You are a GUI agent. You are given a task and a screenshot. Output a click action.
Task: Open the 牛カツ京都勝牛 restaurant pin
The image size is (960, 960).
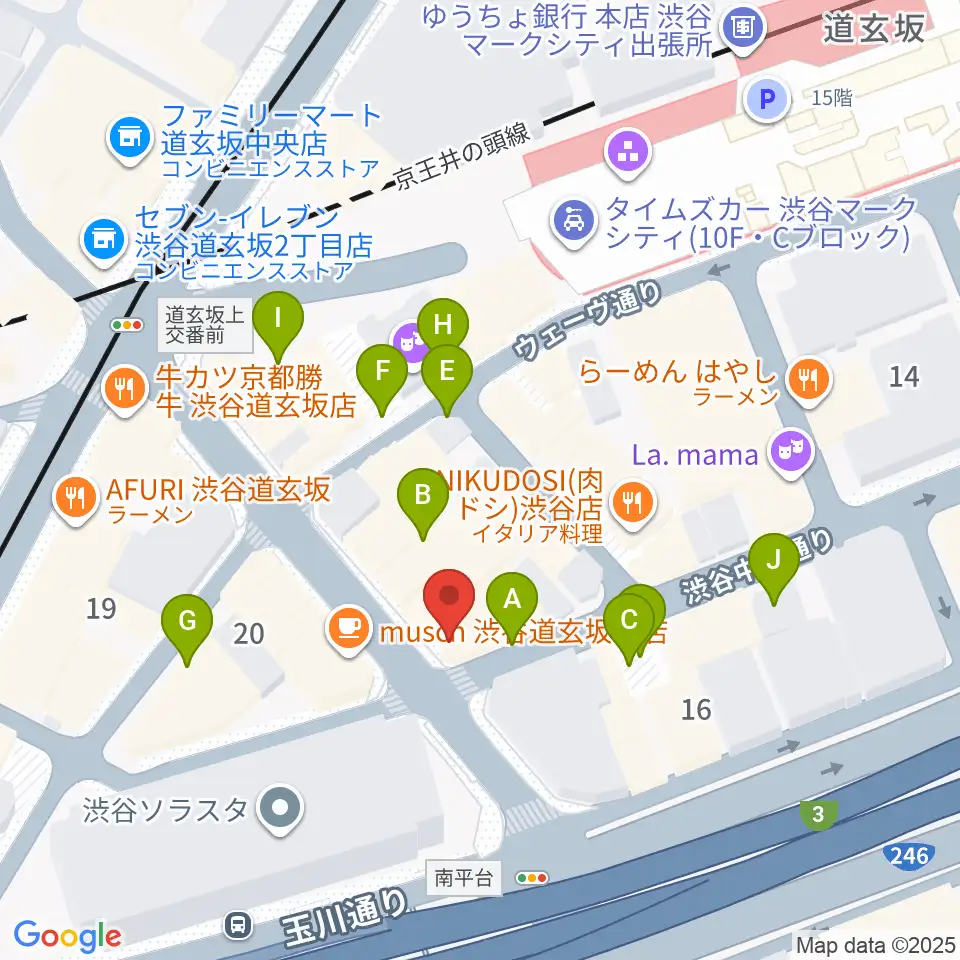126,389
